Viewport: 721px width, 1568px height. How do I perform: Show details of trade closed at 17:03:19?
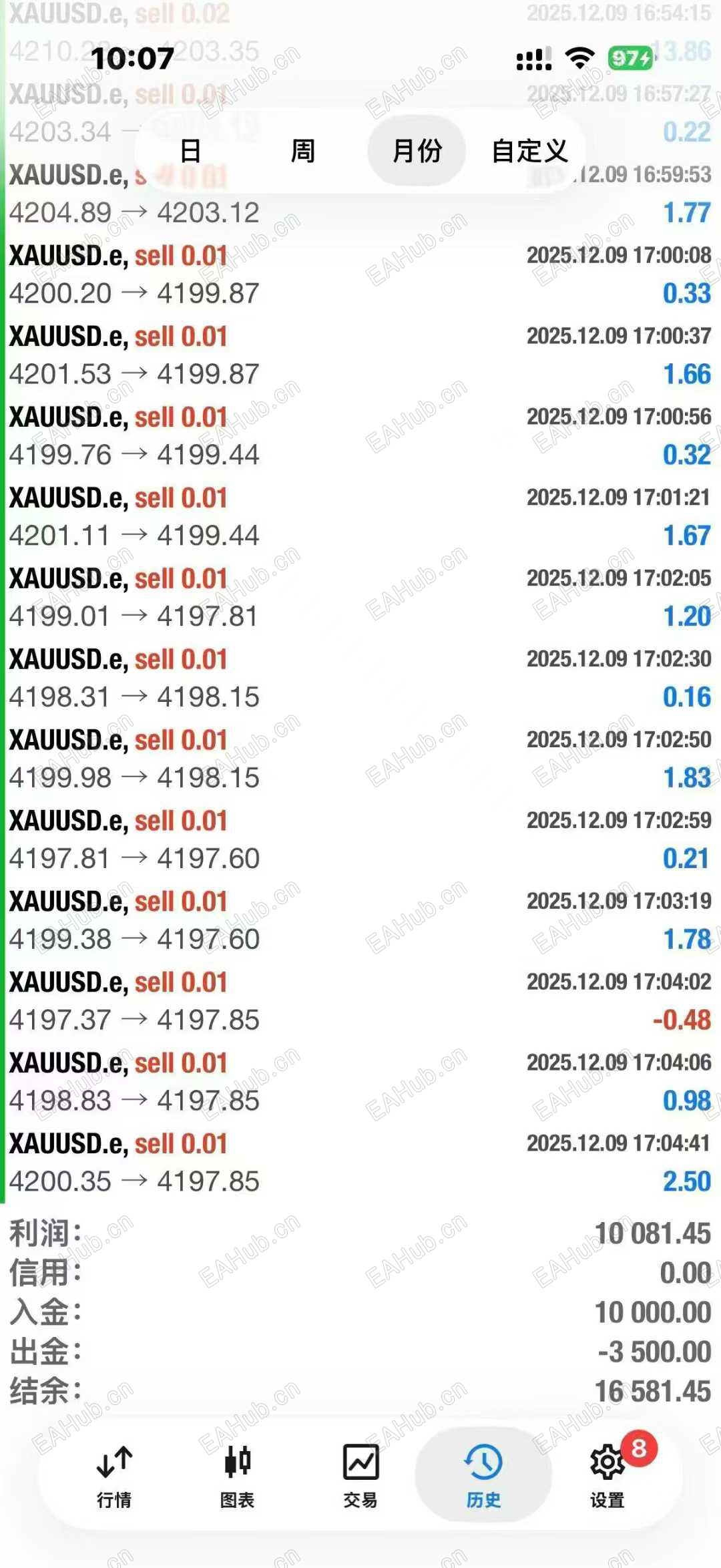pyautogui.click(x=360, y=920)
